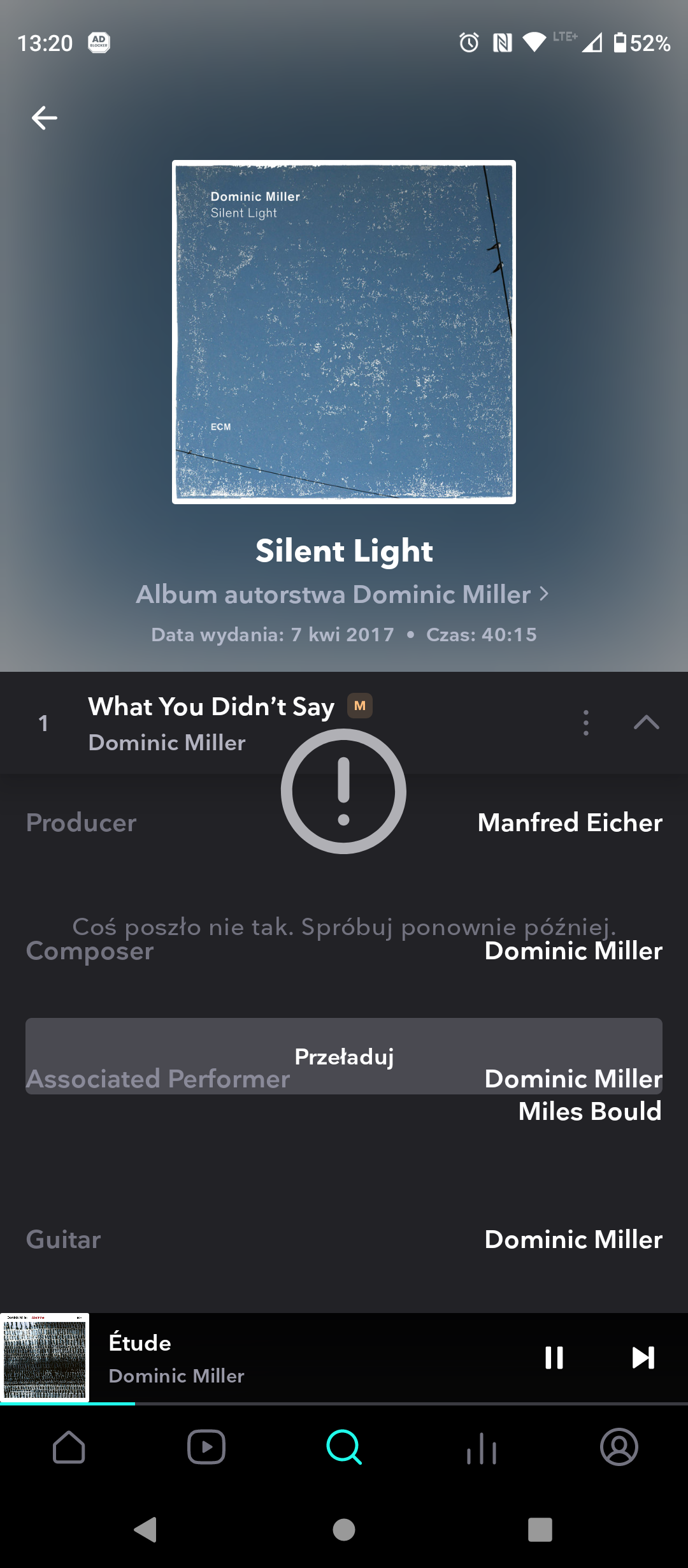Open the My Collection tab
The height and width of the screenshot is (1568, 688).
[482, 1447]
